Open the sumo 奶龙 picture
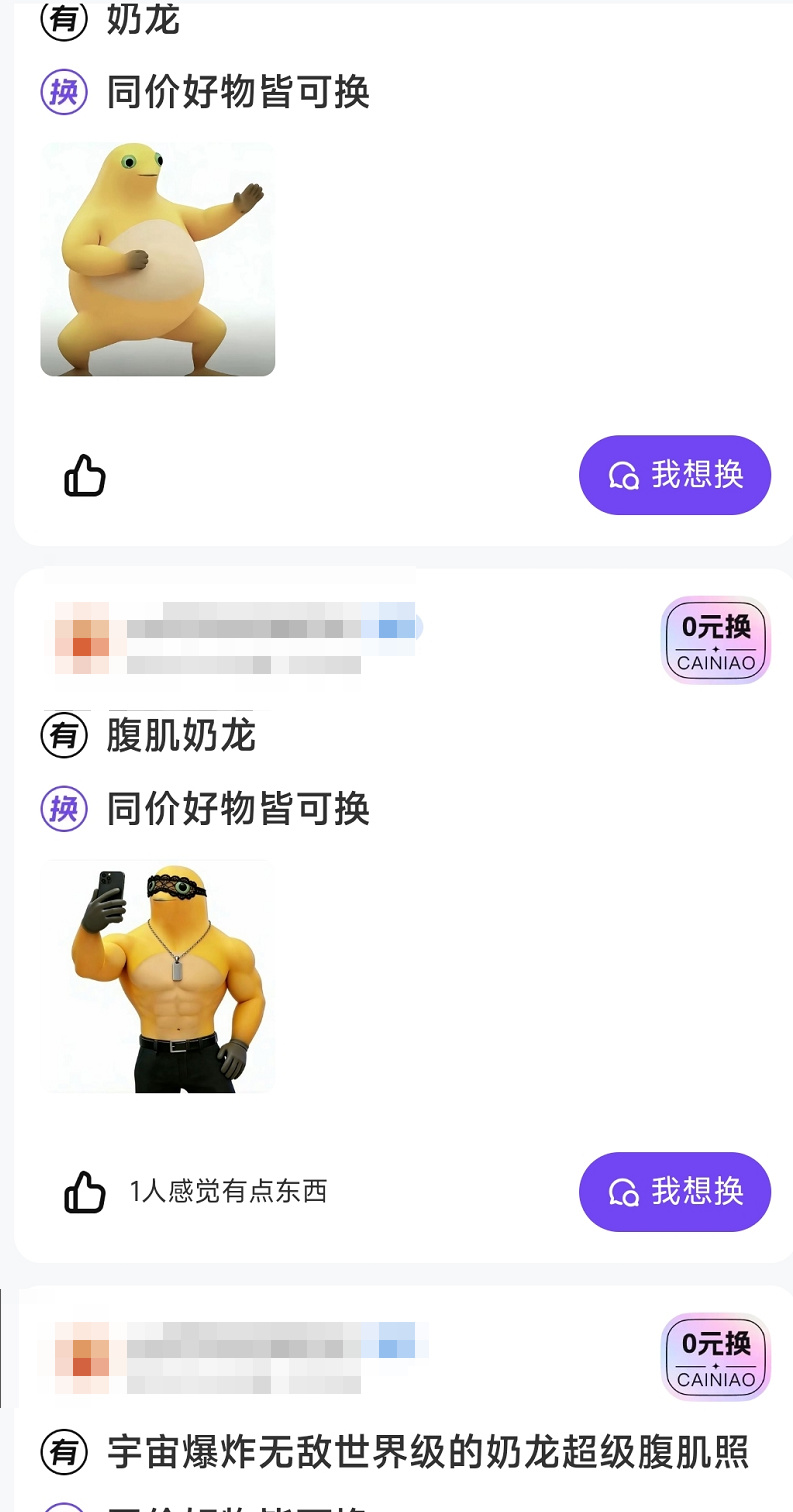Viewport: 793px width, 1512px height. (158, 259)
